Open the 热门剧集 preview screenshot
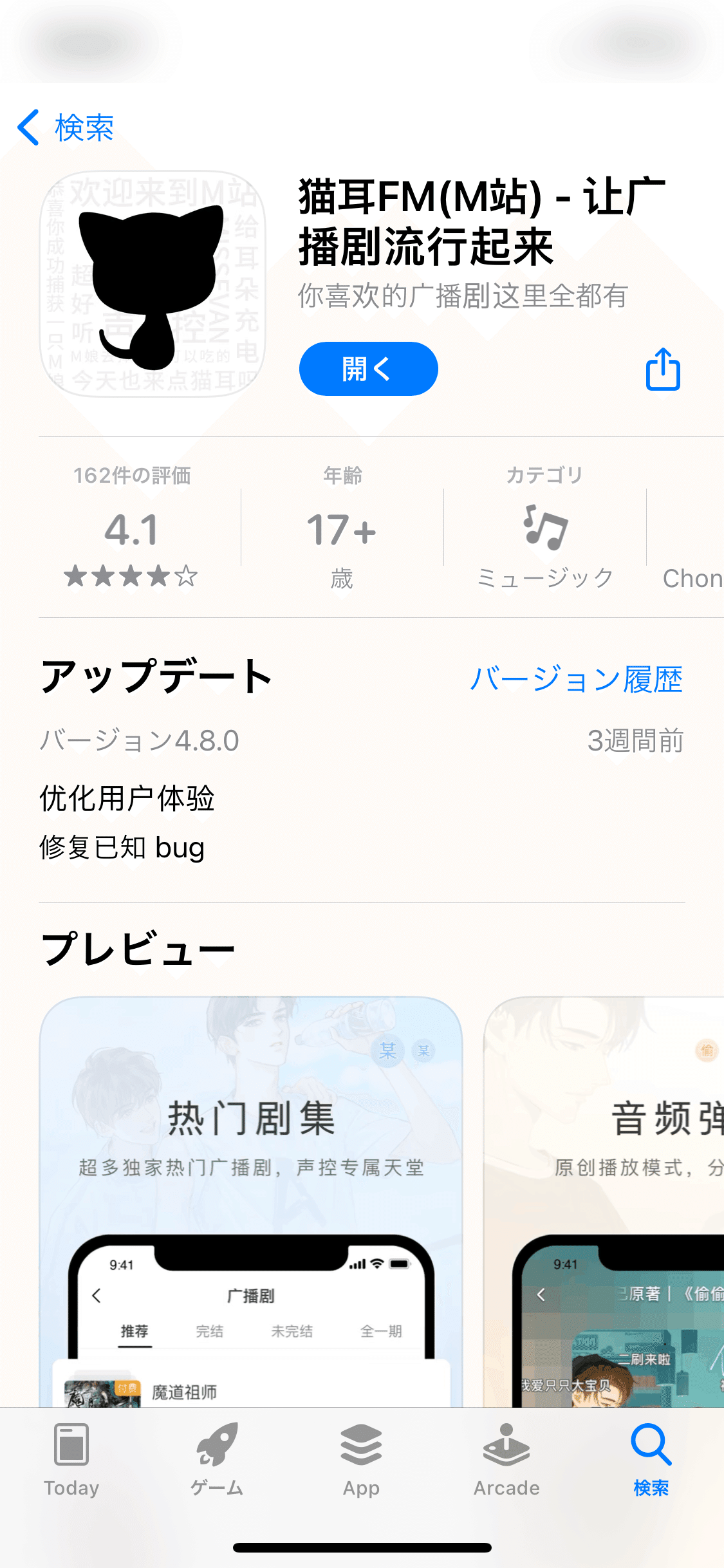Screen dimensions: 724x1568 coord(251,1197)
